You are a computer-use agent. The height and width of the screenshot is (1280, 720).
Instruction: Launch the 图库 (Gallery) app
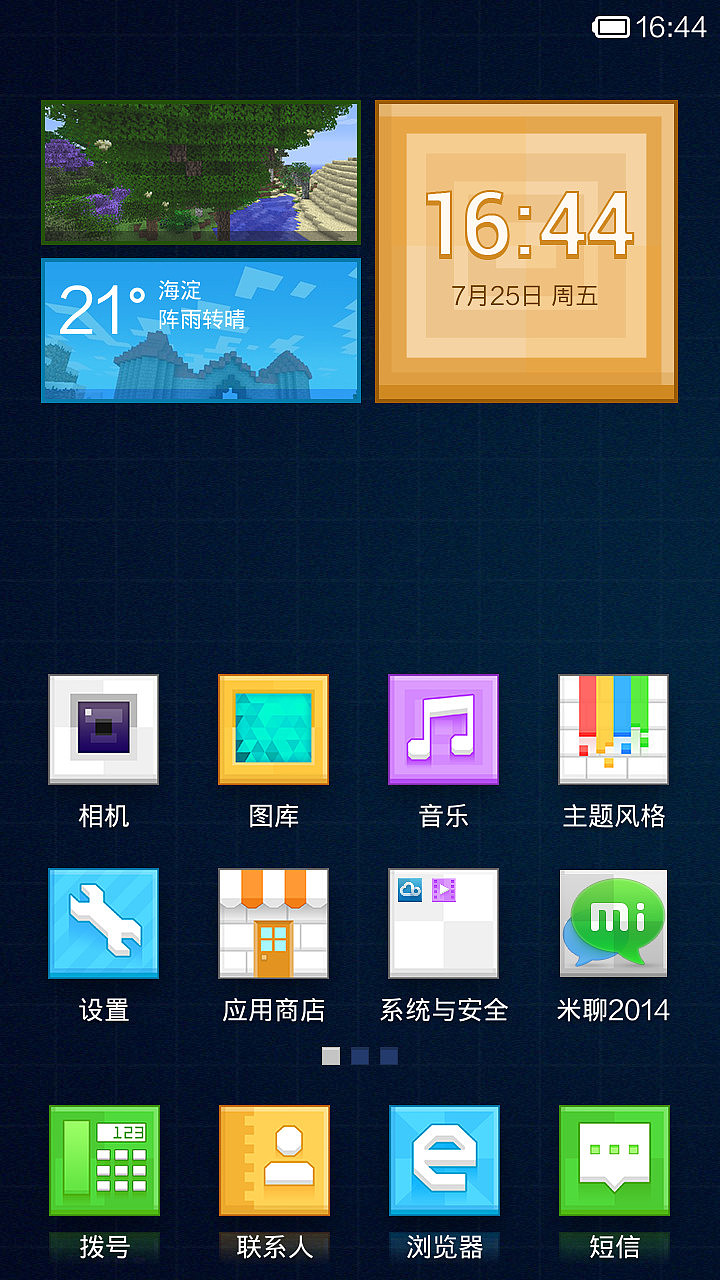pyautogui.click(x=273, y=729)
